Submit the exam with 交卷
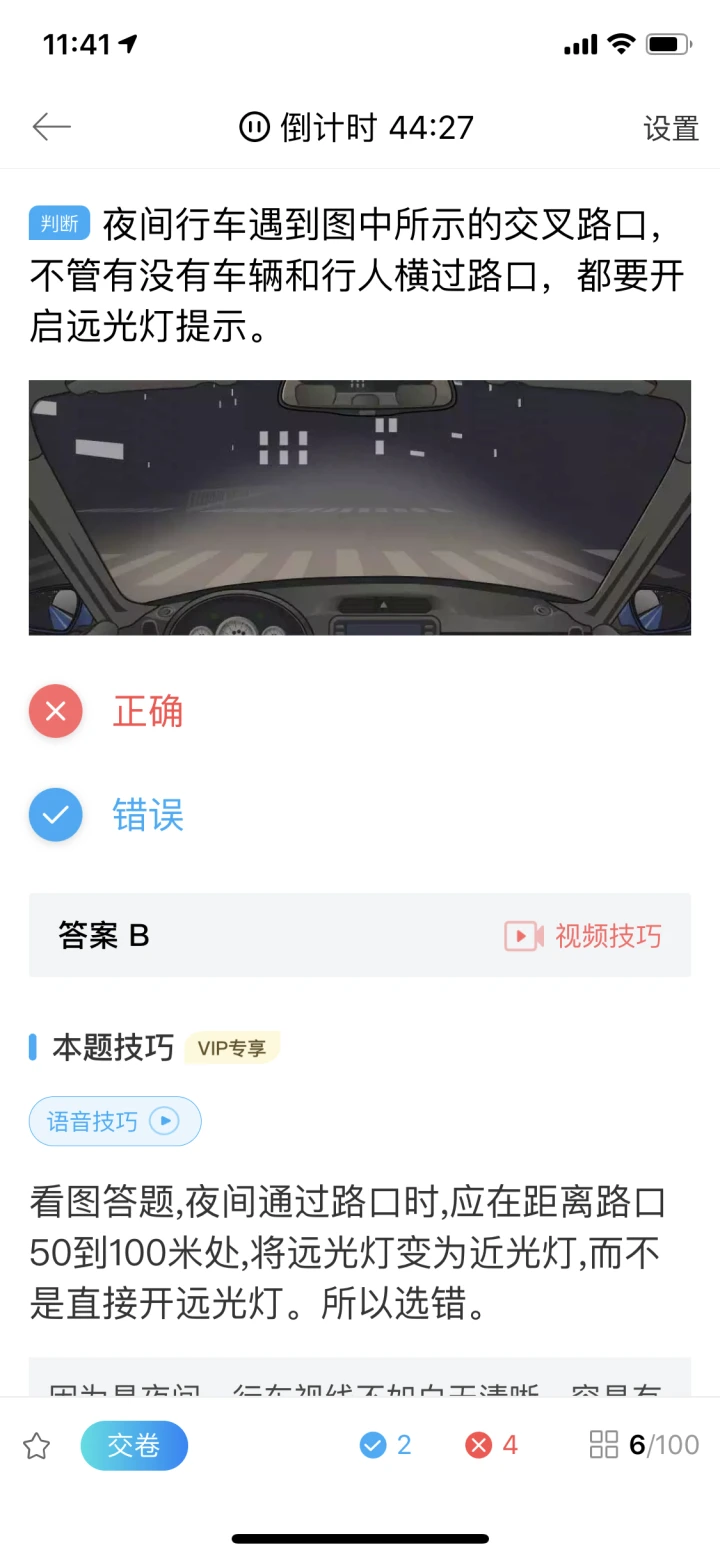Screen dimensions: 720x1559 pyautogui.click(x=134, y=1445)
